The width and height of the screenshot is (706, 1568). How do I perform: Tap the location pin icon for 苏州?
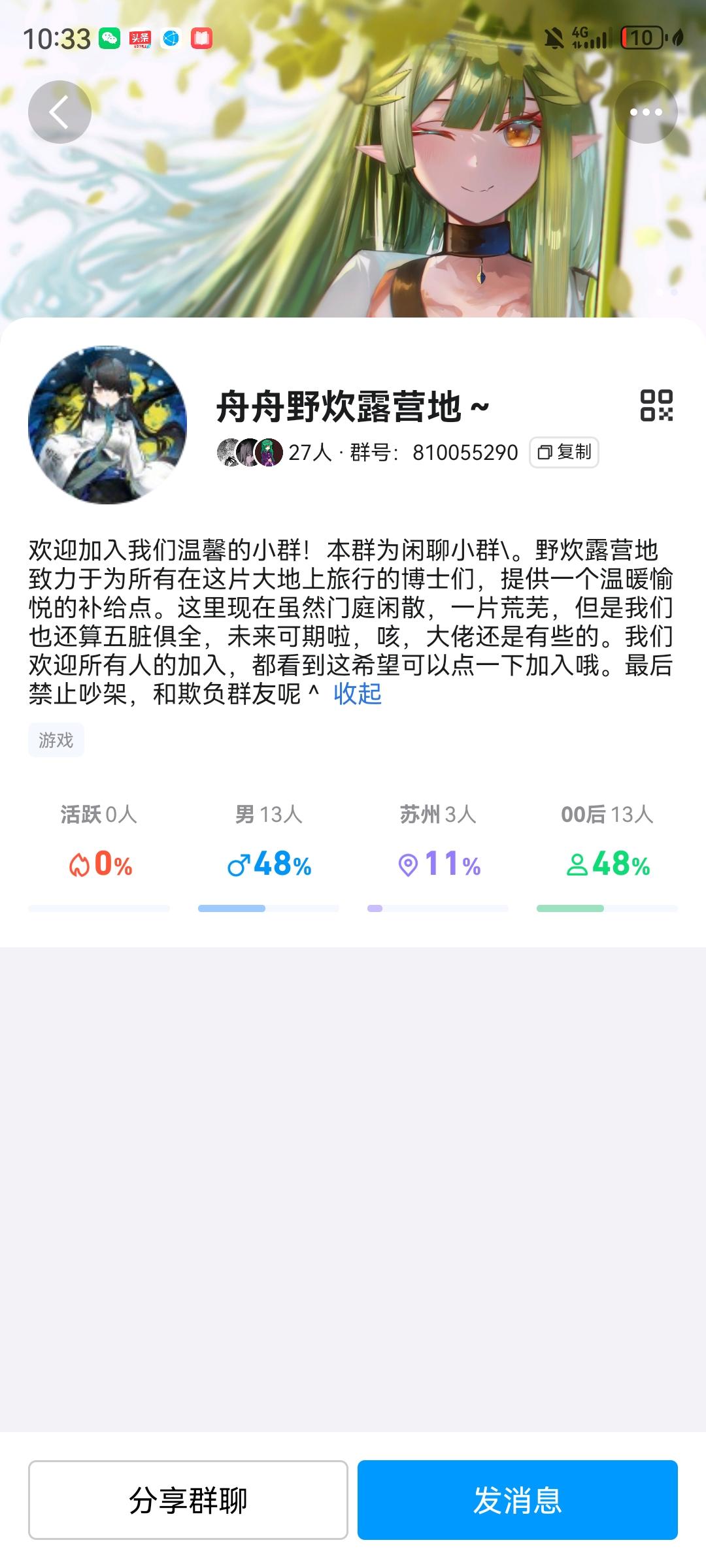click(x=409, y=864)
